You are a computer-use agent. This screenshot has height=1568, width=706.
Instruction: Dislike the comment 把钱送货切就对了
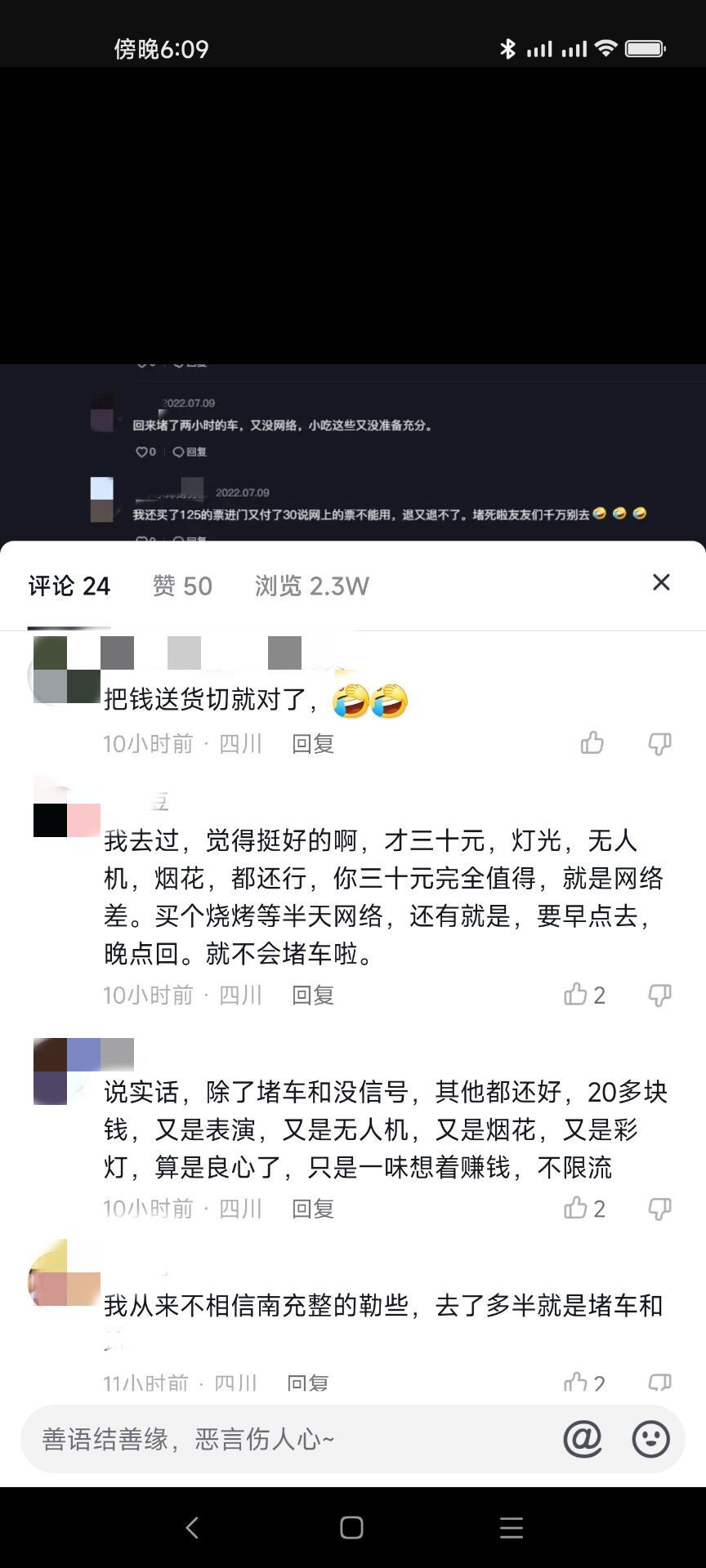[x=659, y=743]
